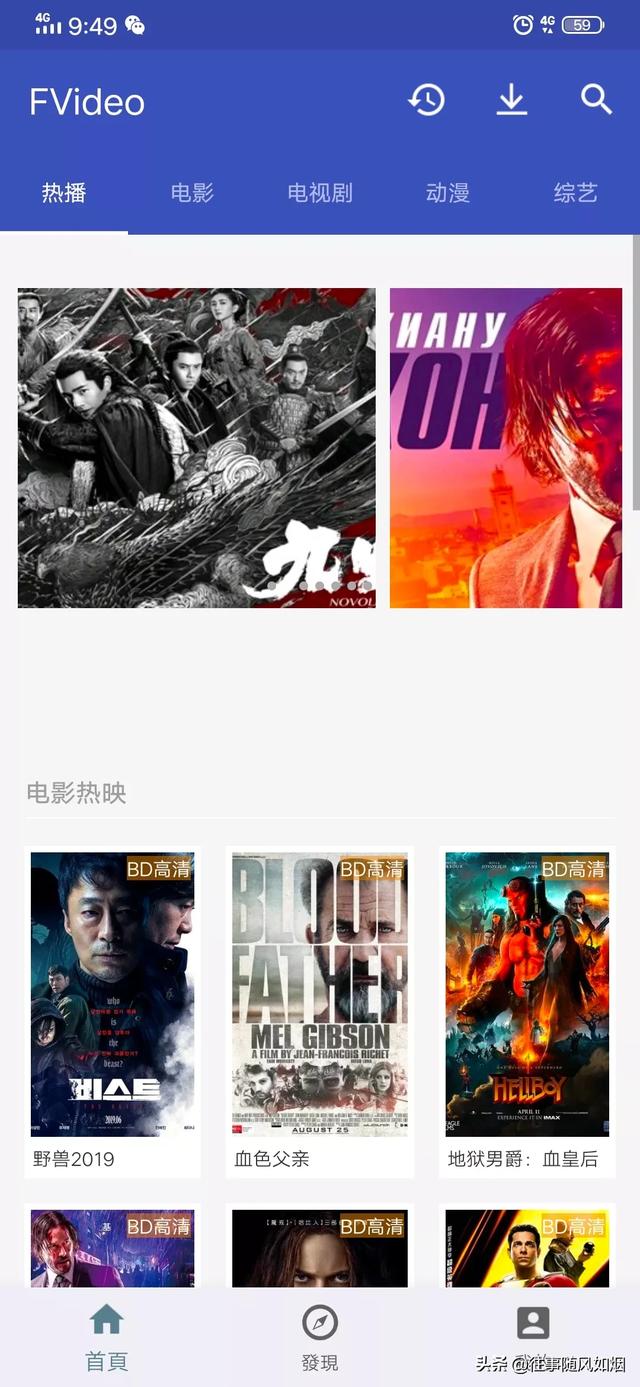The width and height of the screenshot is (640, 1387).
Task: Switch to the 电影 tab
Action: (192, 193)
